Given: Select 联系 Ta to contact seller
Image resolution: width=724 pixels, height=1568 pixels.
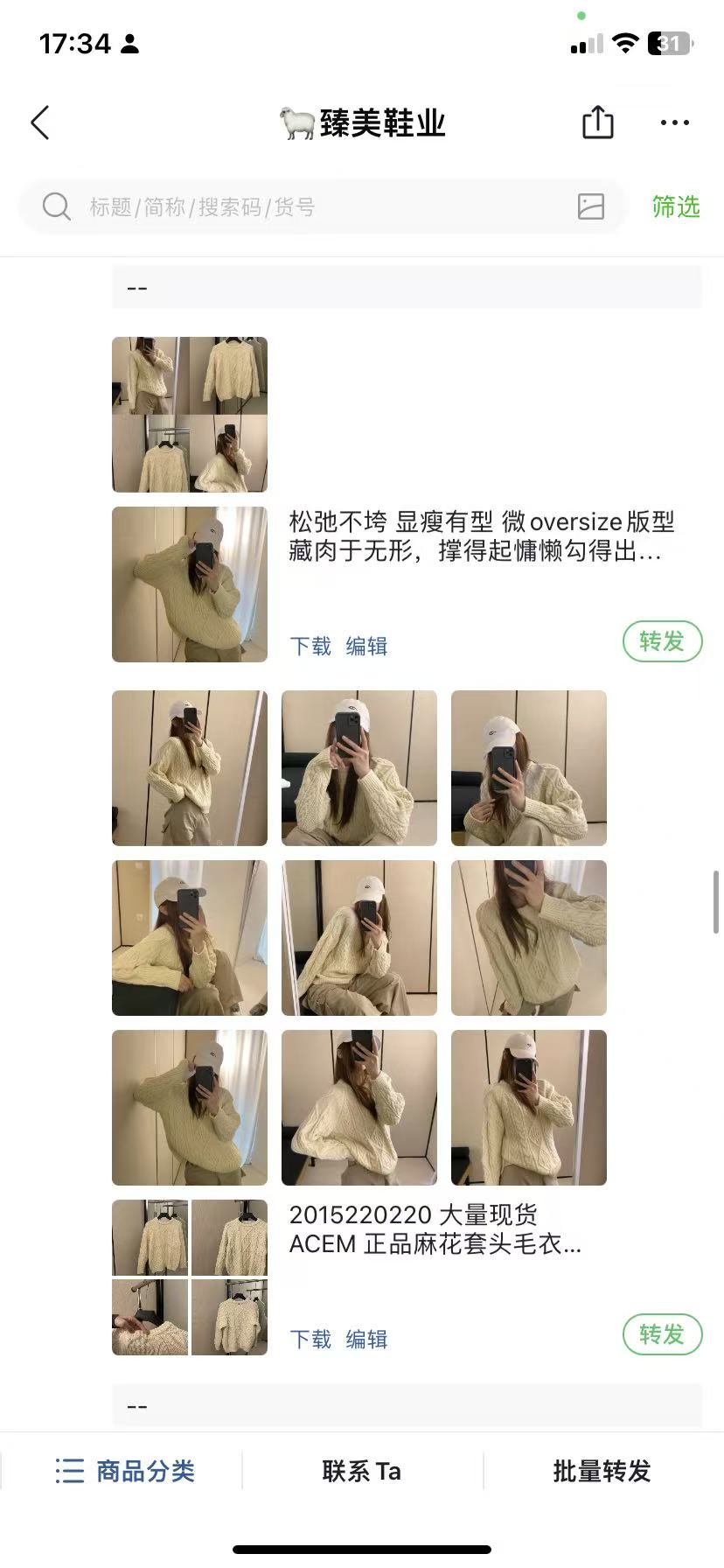Looking at the screenshot, I should pyautogui.click(x=361, y=1471).
